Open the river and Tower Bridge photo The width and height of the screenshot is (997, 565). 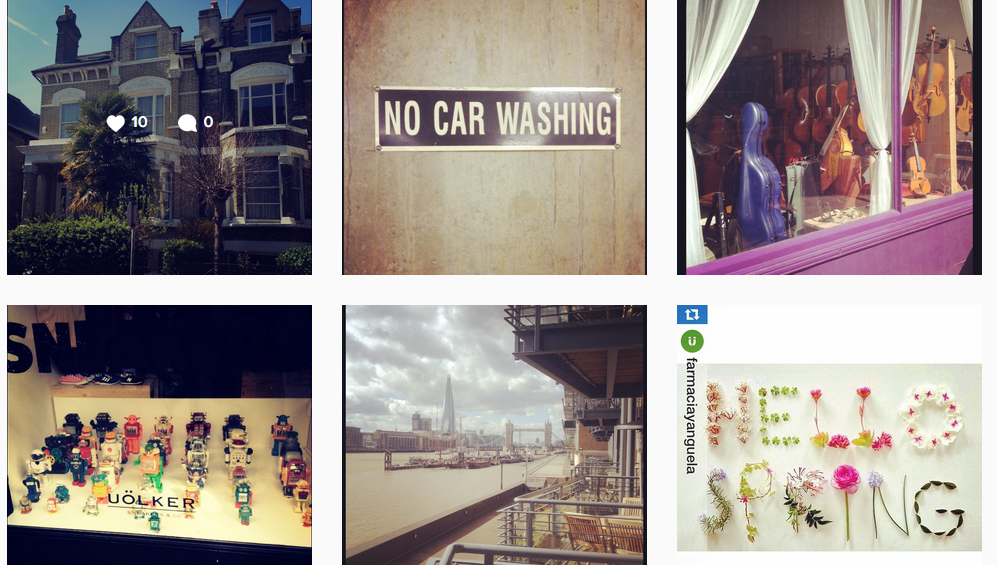pyautogui.click(x=494, y=434)
